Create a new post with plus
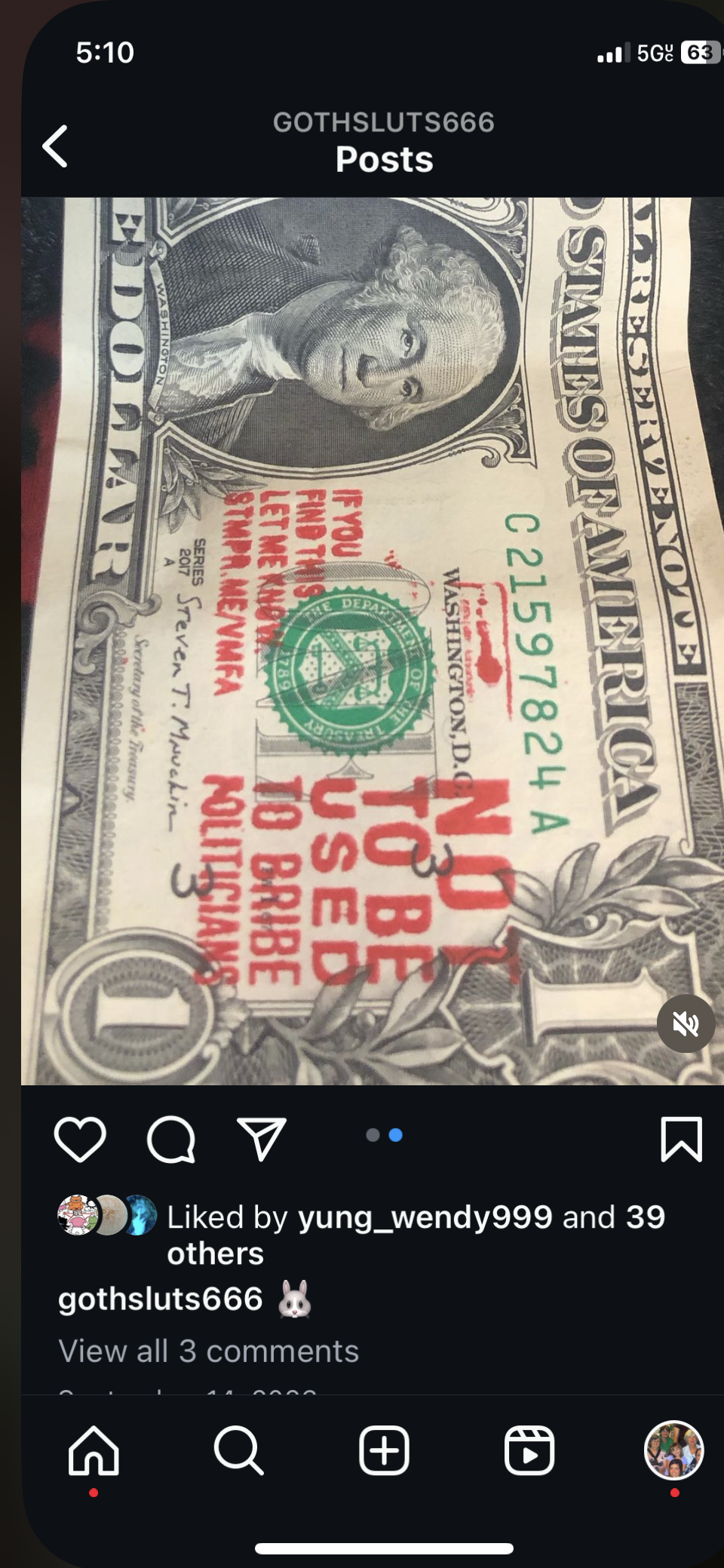Viewport: 724px width, 1568px height. (385, 1450)
